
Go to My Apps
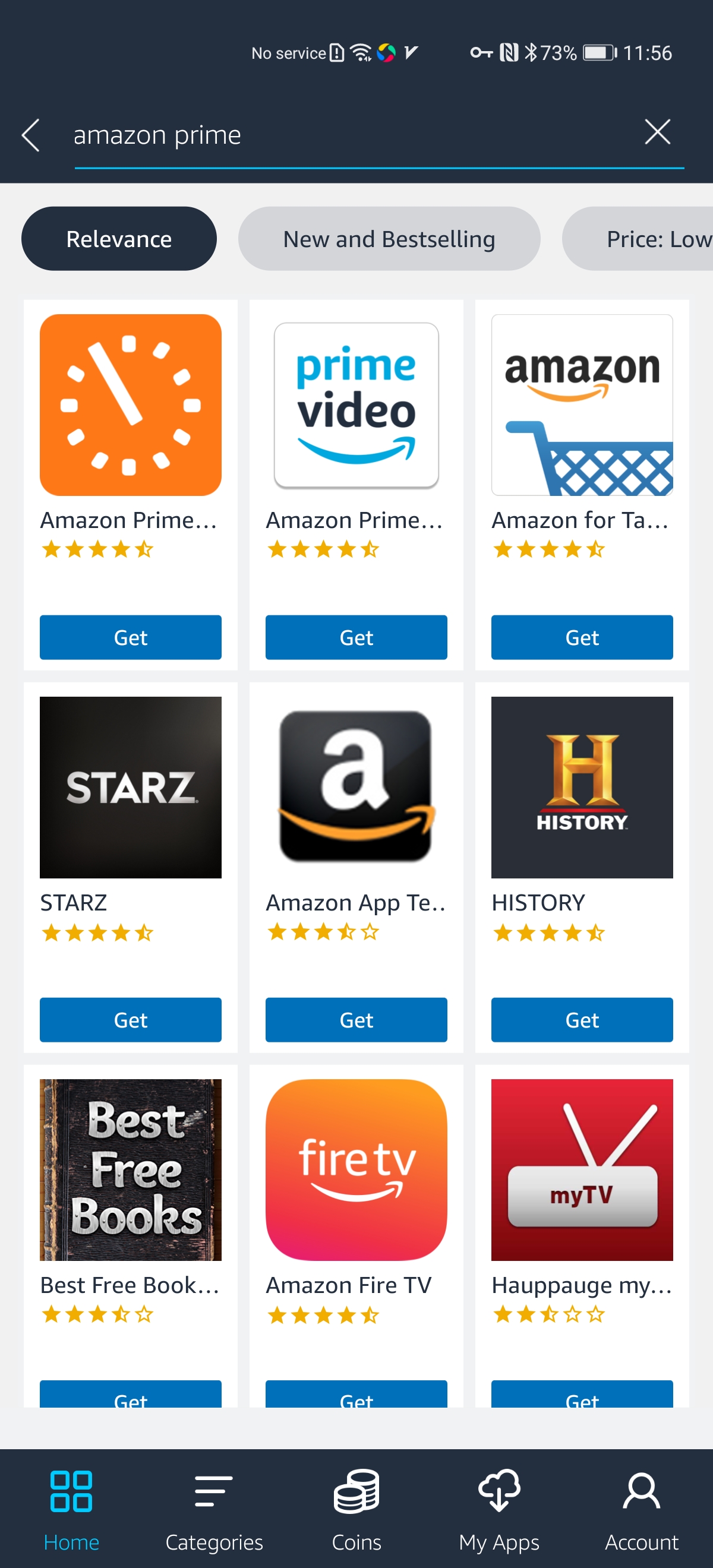[x=499, y=1510]
